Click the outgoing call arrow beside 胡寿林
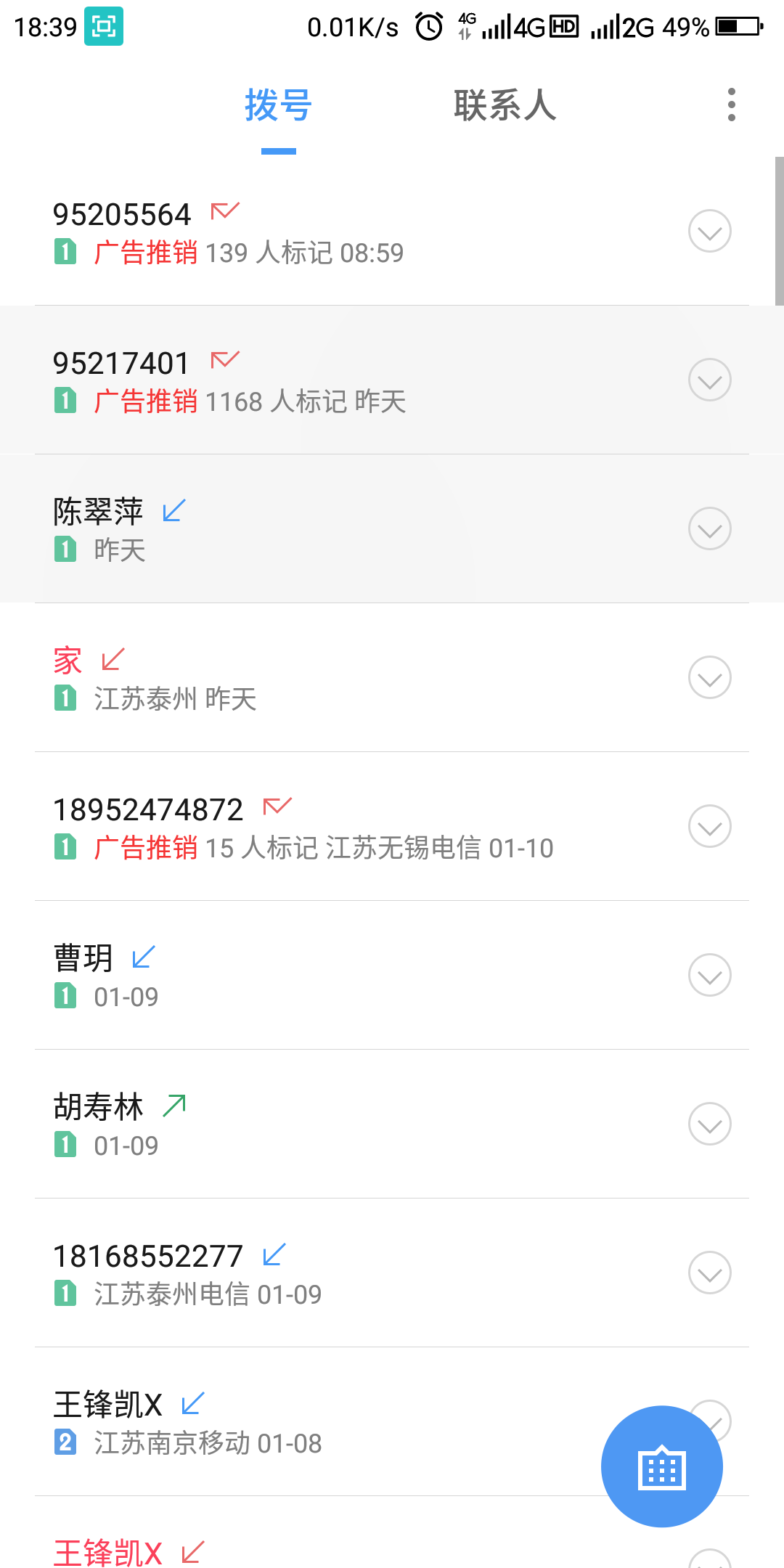This screenshot has height=1568, width=784. click(175, 1105)
